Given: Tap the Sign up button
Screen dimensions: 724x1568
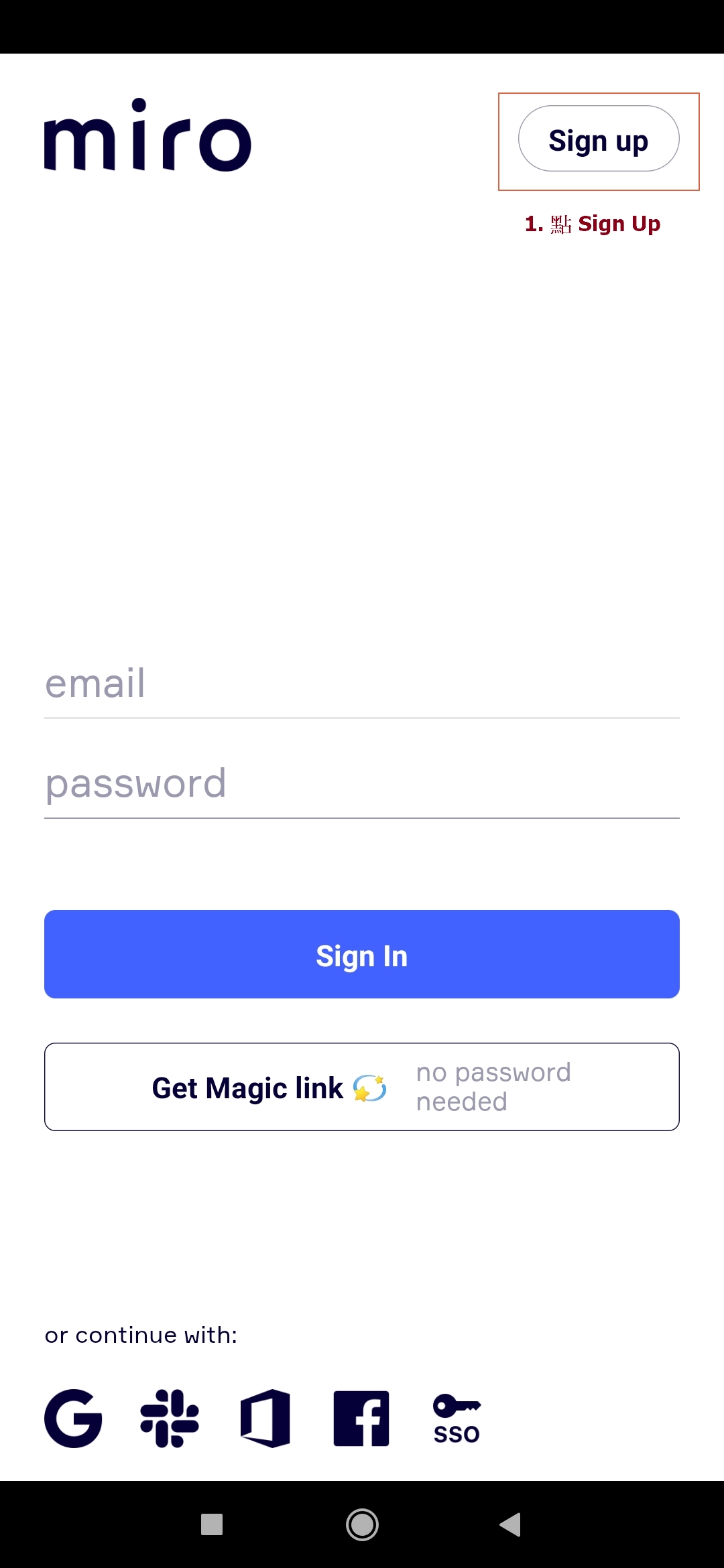Looking at the screenshot, I should (599, 139).
